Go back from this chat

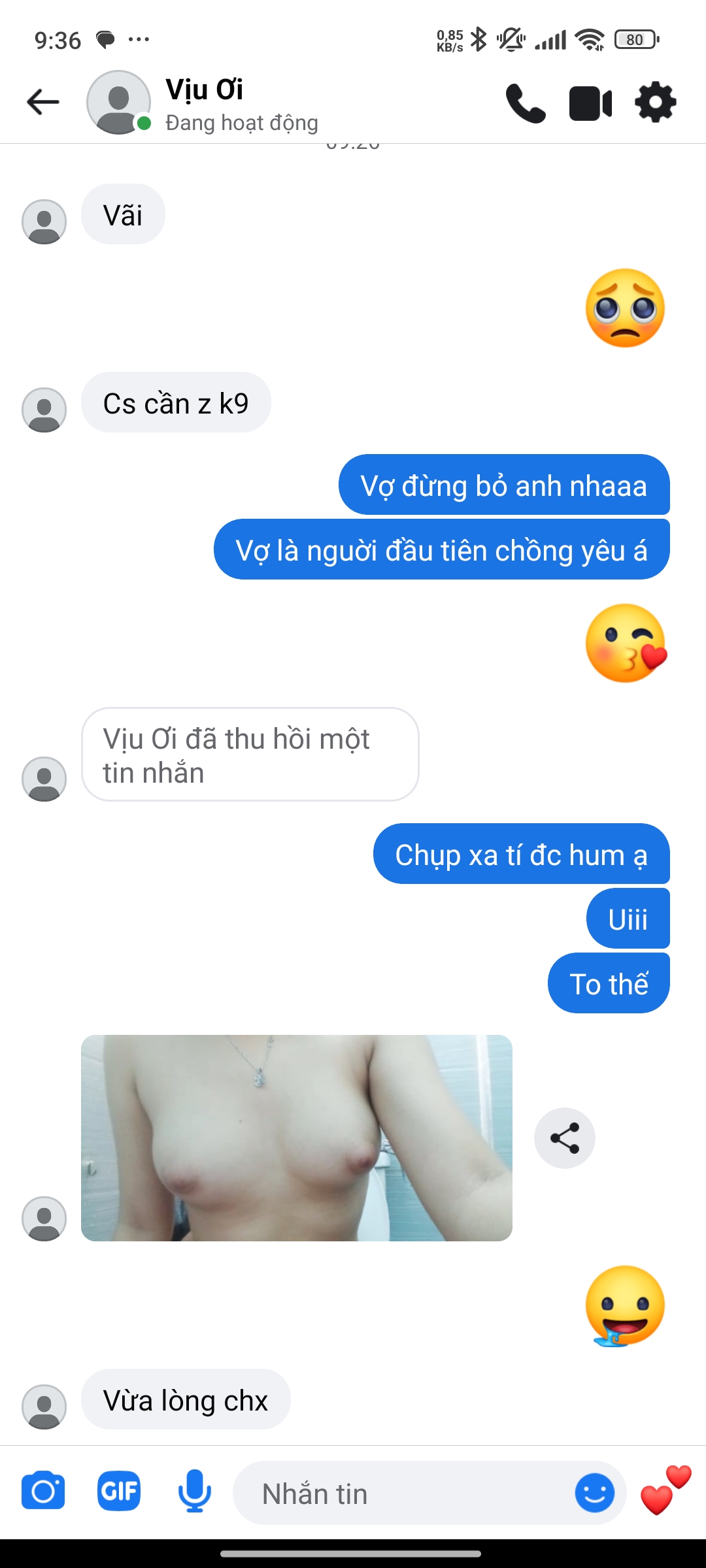(43, 103)
